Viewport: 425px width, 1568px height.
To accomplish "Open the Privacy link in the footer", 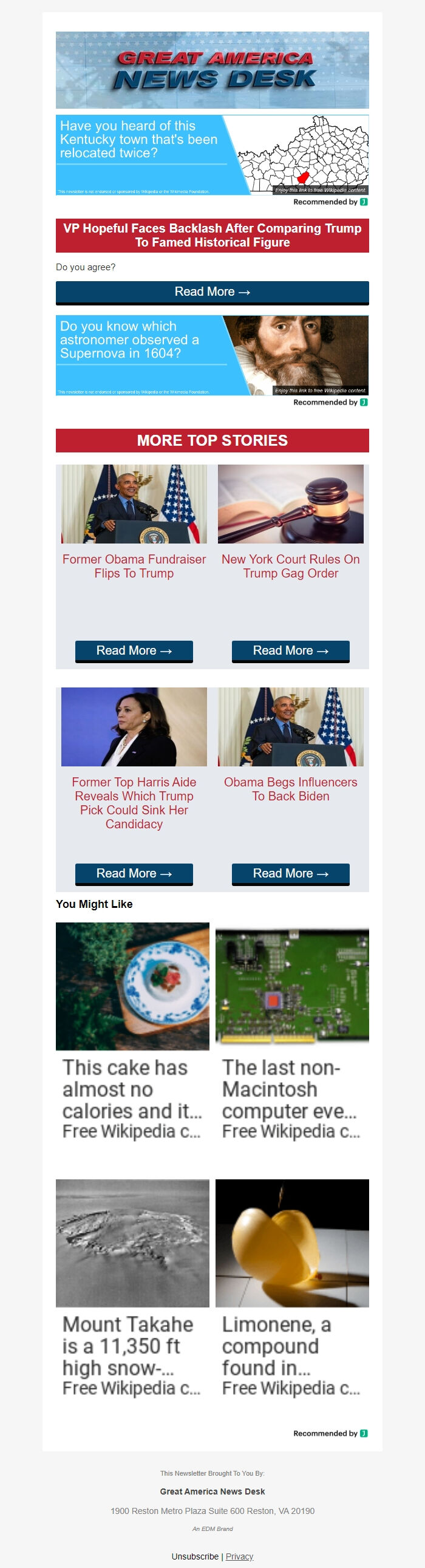I will [x=239, y=1556].
